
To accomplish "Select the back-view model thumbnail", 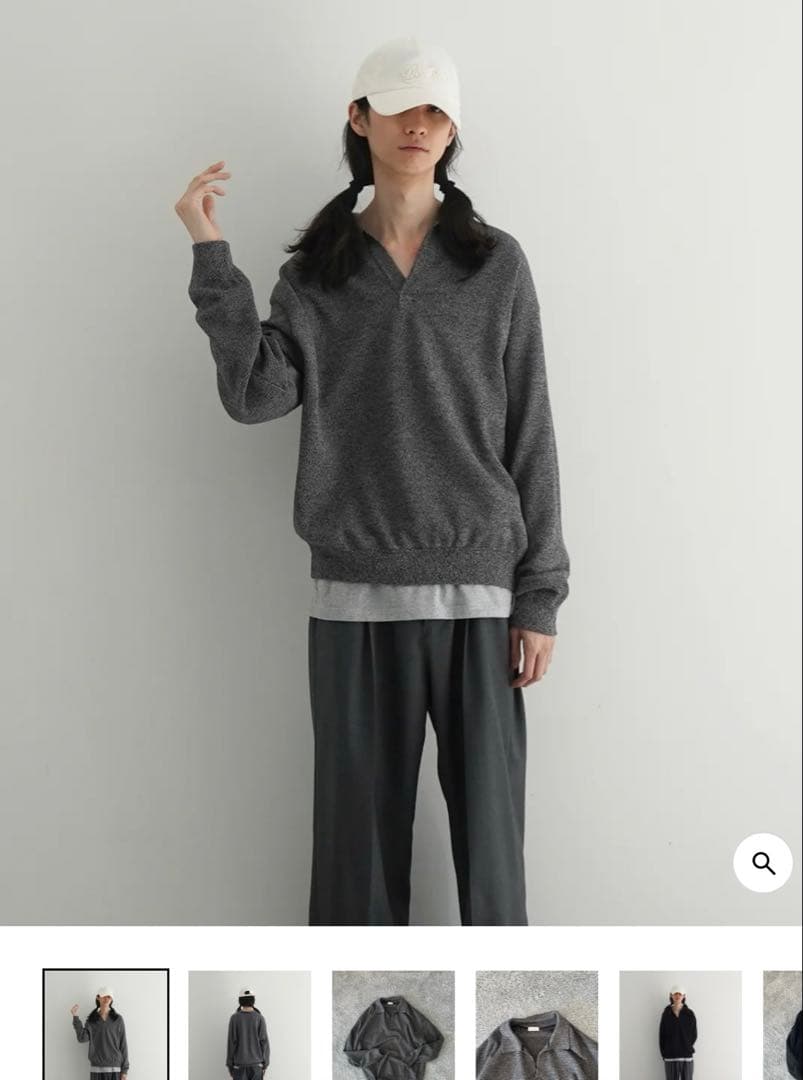I will click(249, 1025).
